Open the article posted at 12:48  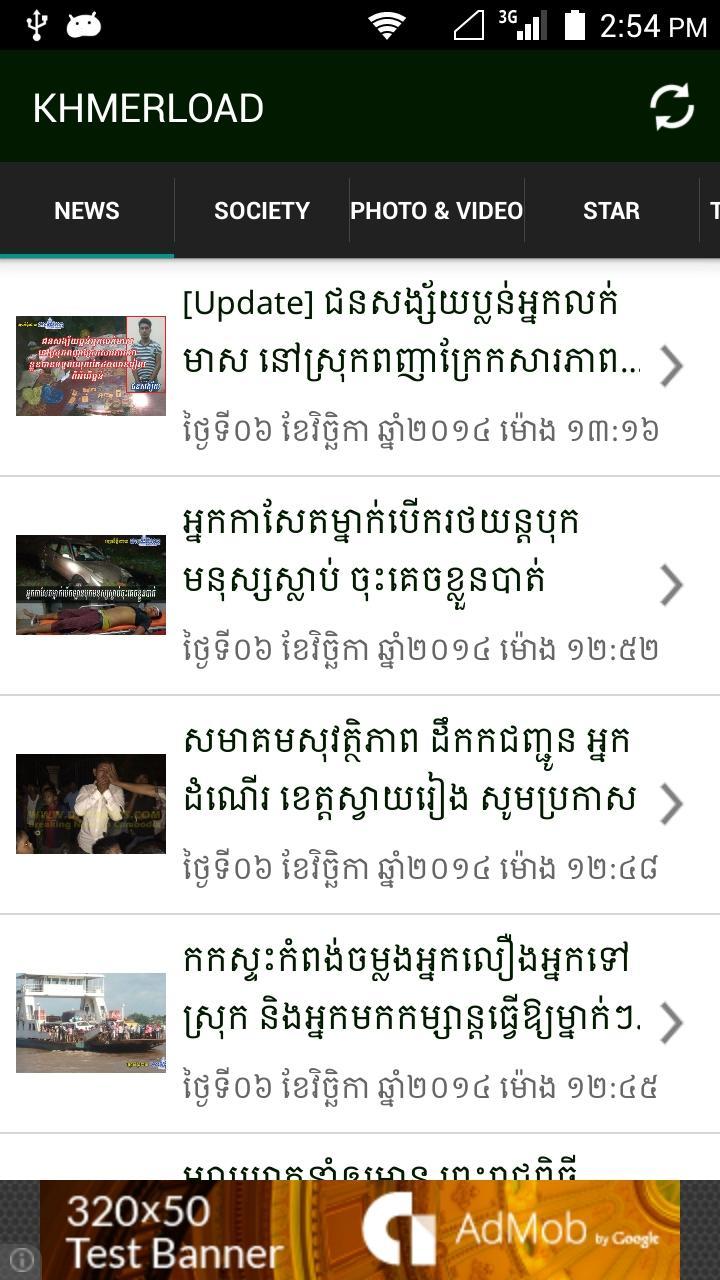(360, 804)
